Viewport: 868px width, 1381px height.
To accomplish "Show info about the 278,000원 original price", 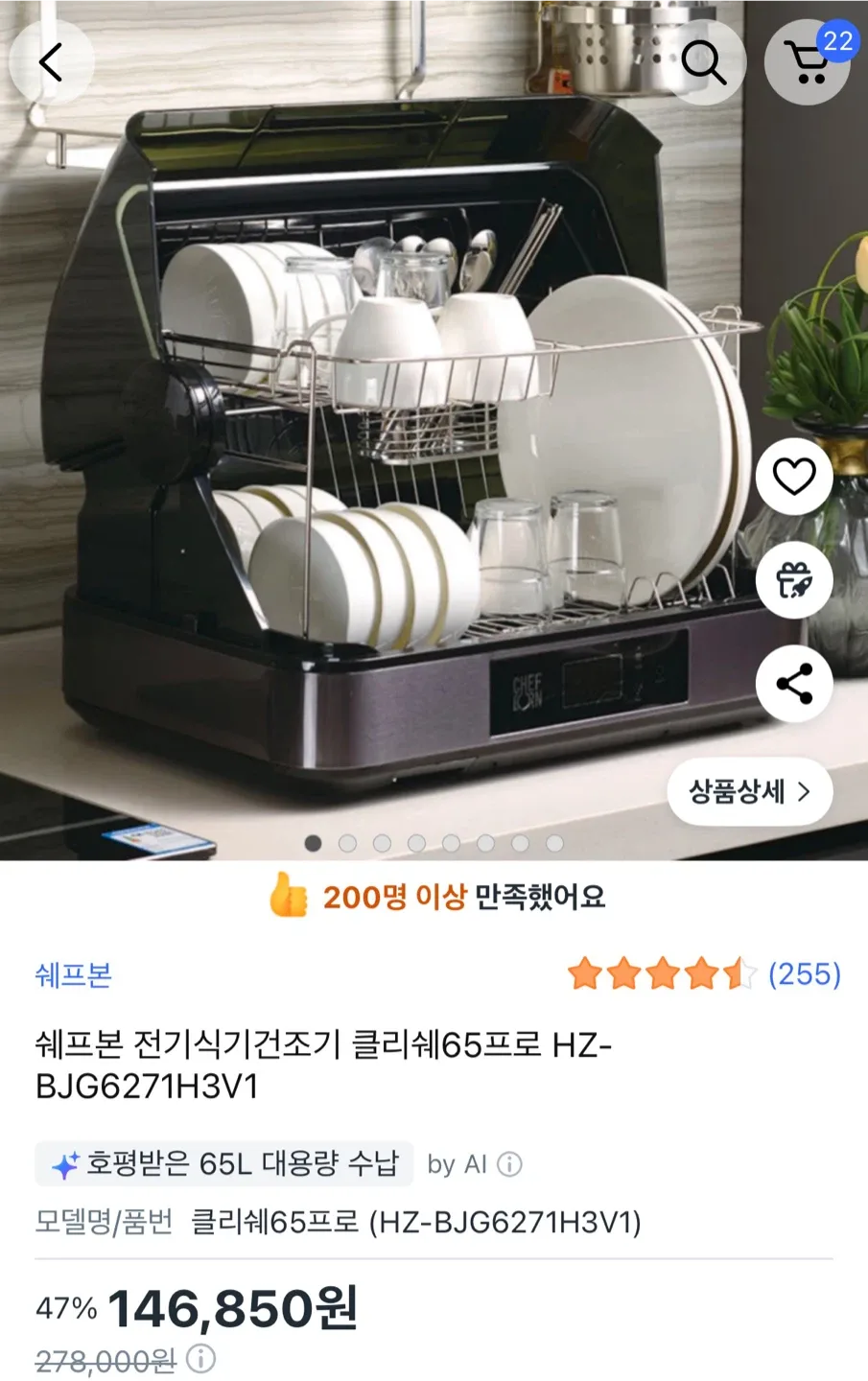I will [200, 1358].
